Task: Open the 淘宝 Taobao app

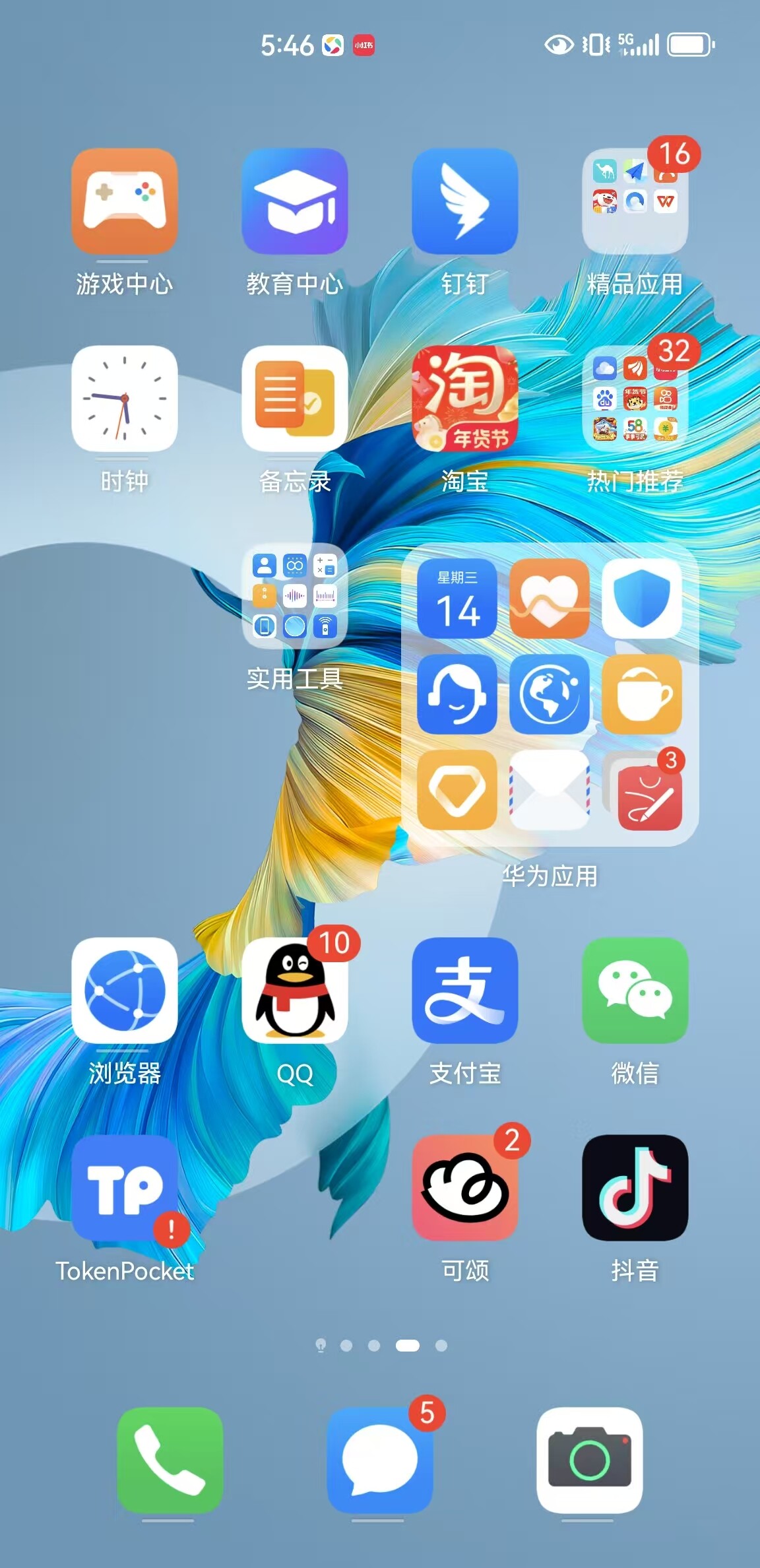Action: pyautogui.click(x=464, y=399)
